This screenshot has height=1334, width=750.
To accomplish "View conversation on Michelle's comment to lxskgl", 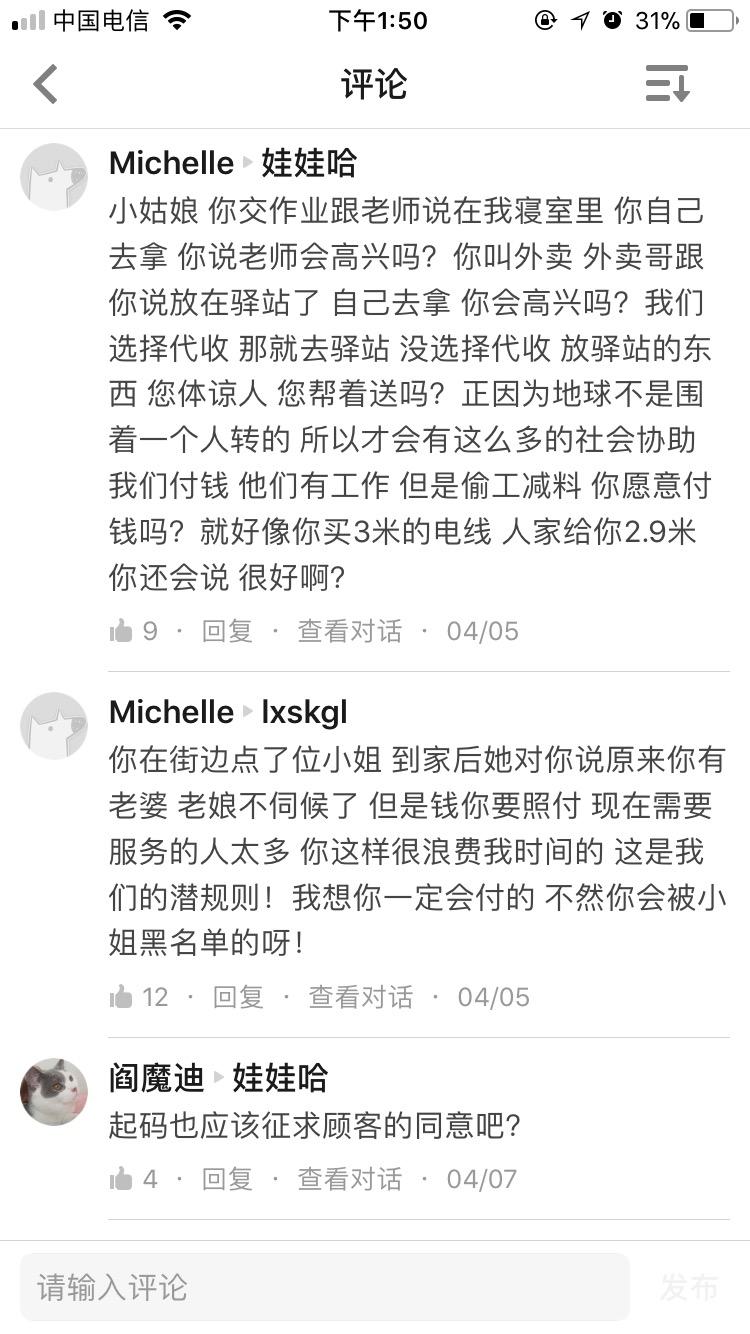I will pos(360,997).
